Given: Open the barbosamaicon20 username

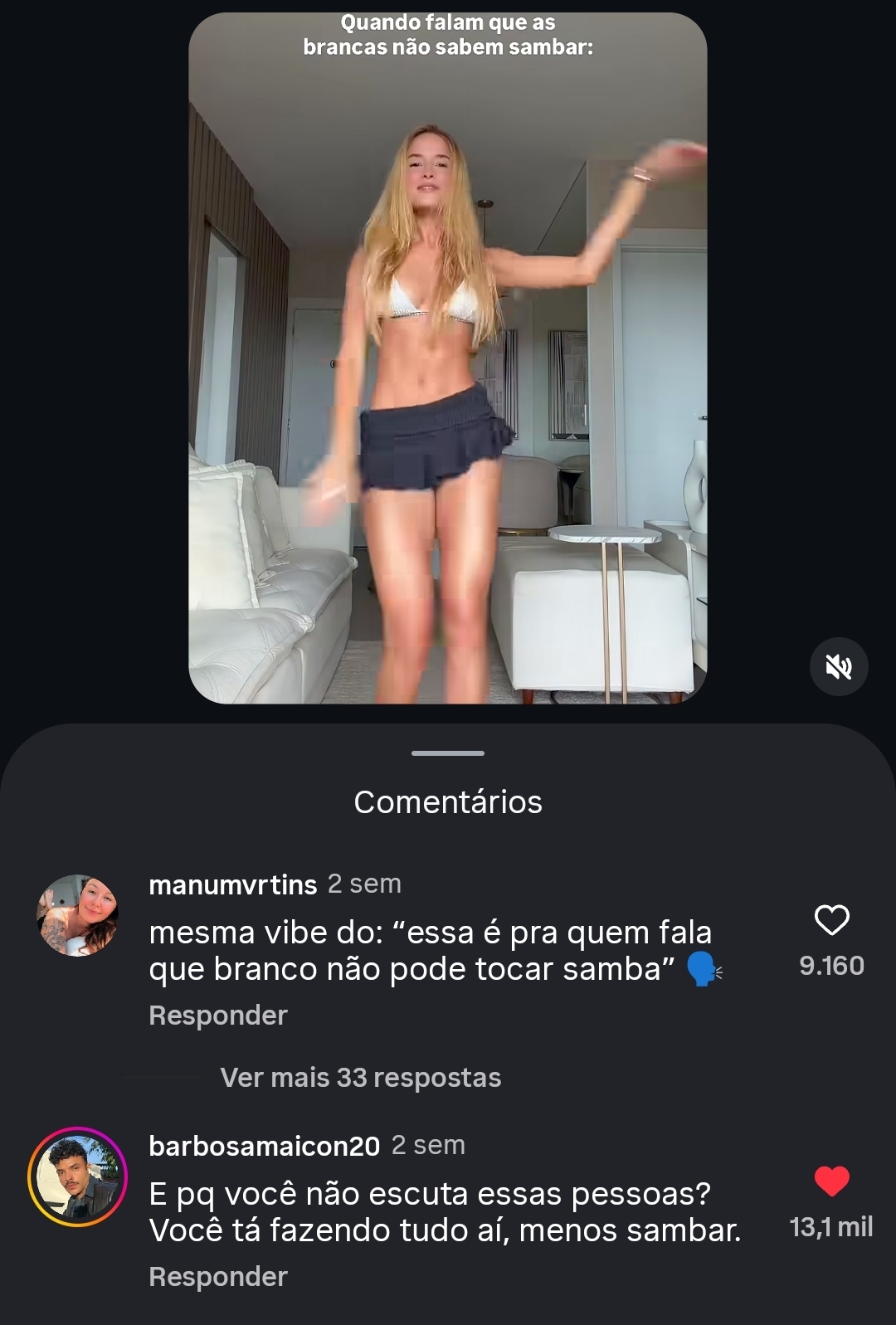Looking at the screenshot, I should tap(264, 1146).
